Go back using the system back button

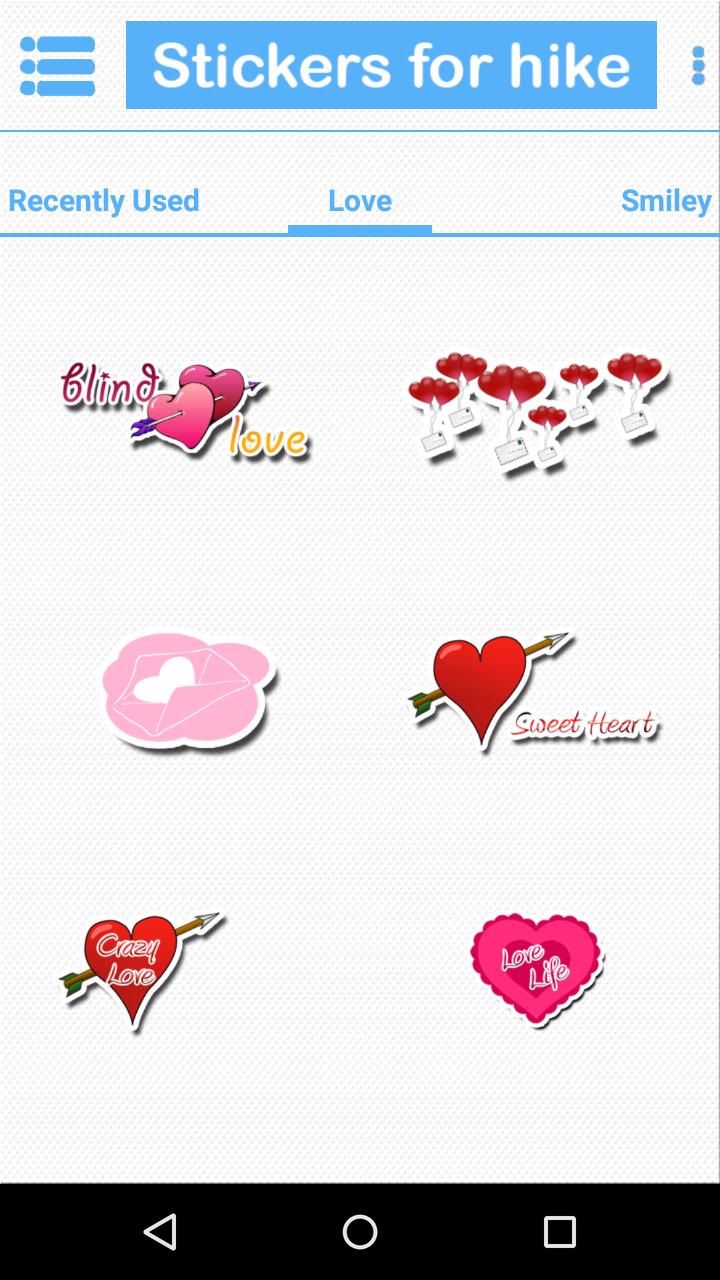160,1232
